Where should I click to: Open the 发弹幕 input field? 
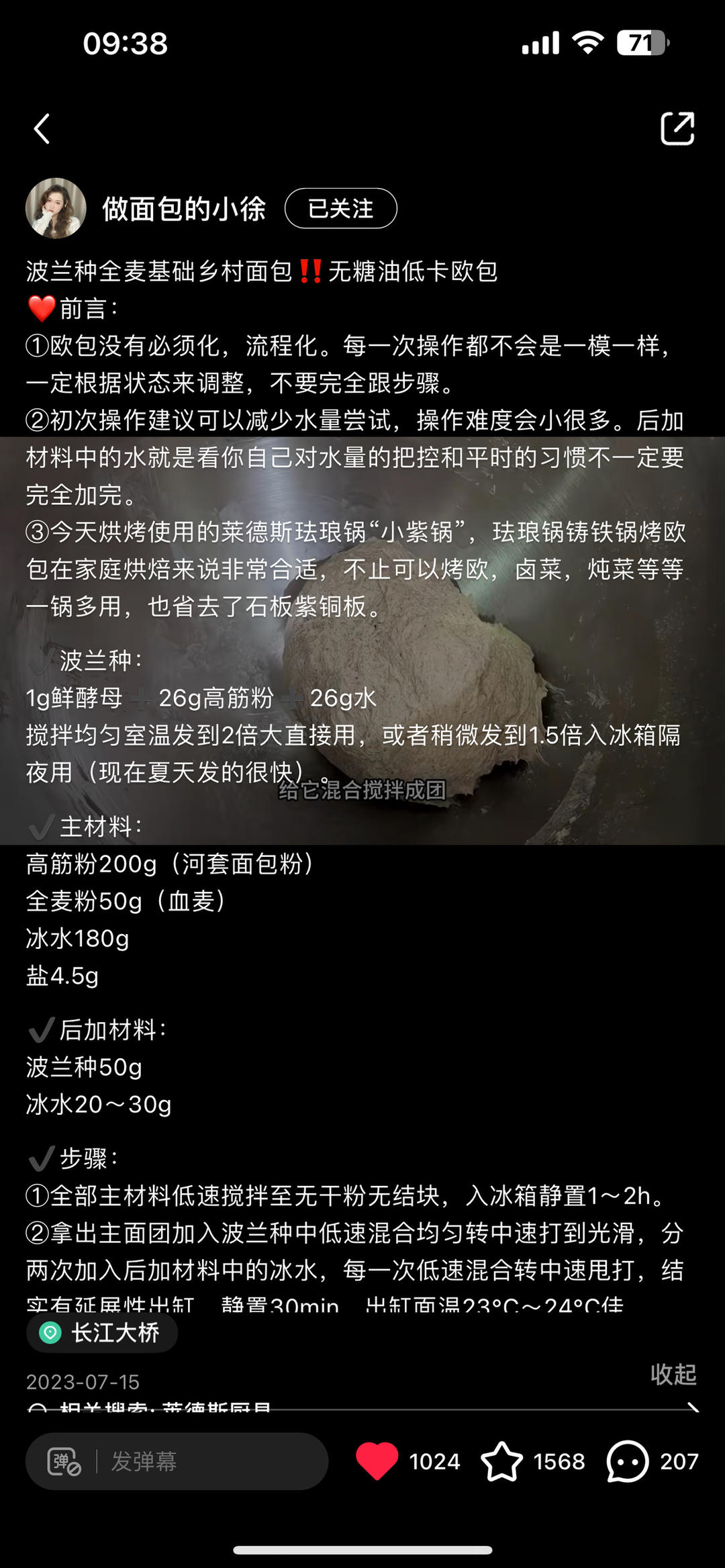click(x=177, y=1461)
